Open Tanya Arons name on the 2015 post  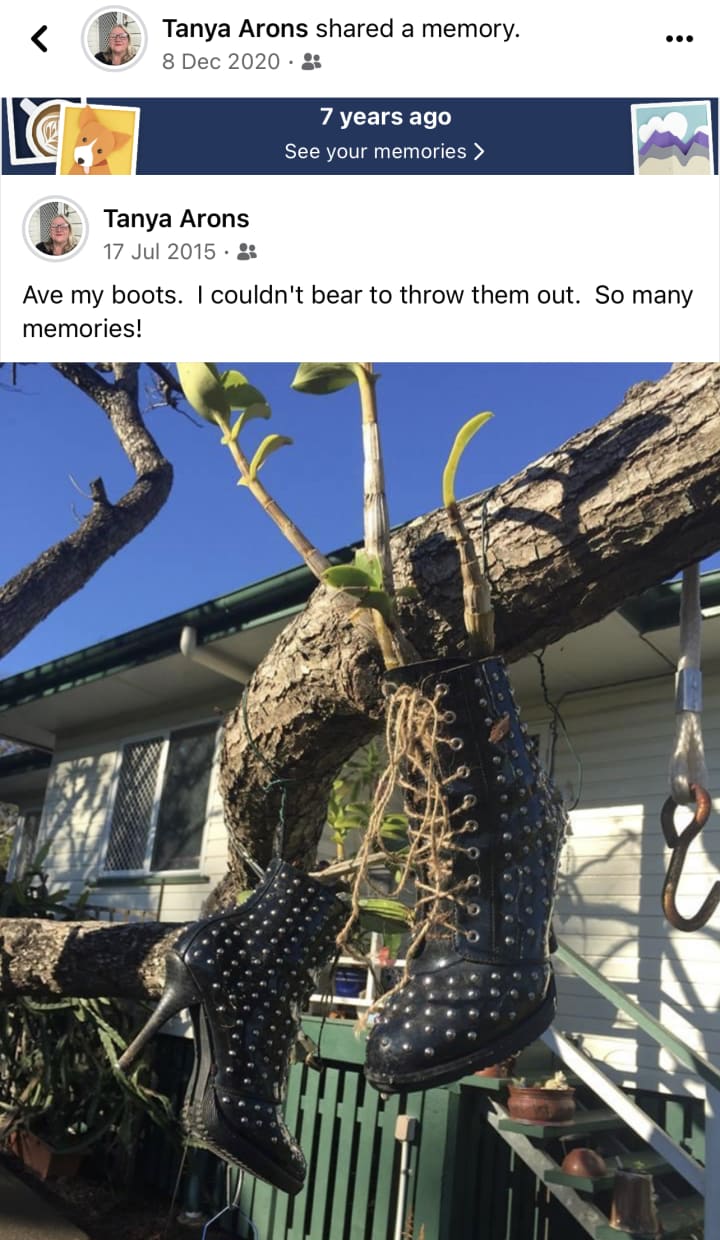pos(176,218)
